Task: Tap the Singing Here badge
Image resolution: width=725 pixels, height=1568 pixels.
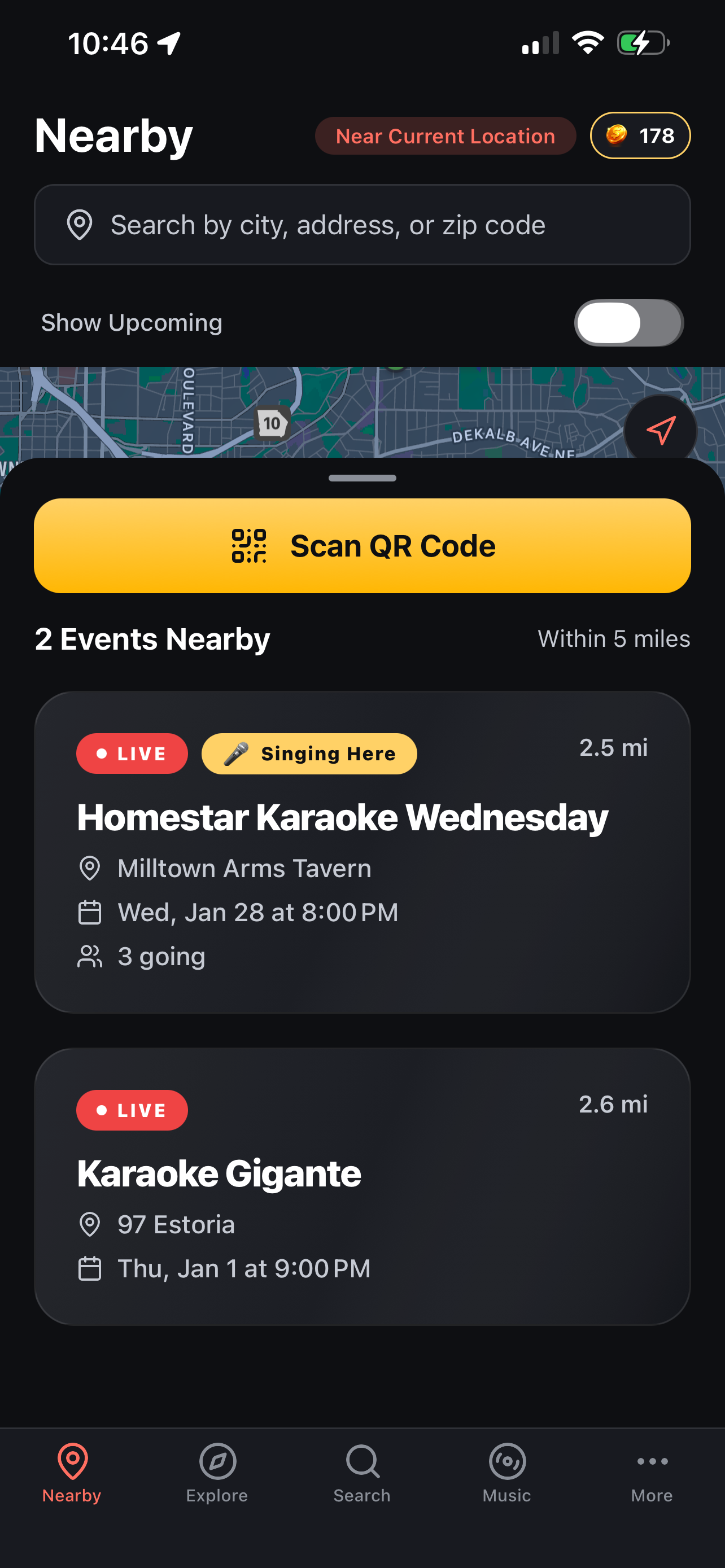Action: (309, 753)
